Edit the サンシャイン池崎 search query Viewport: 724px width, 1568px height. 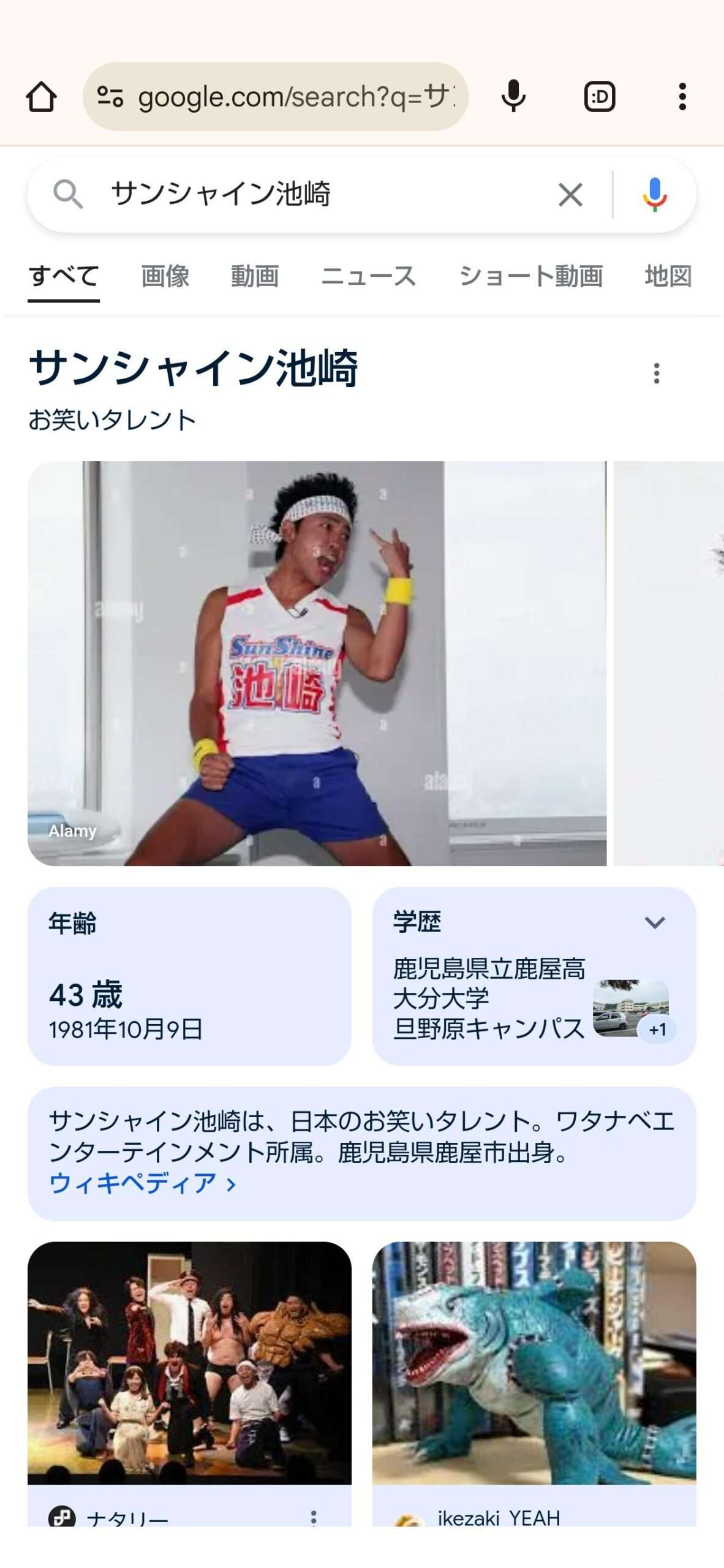[x=306, y=195]
